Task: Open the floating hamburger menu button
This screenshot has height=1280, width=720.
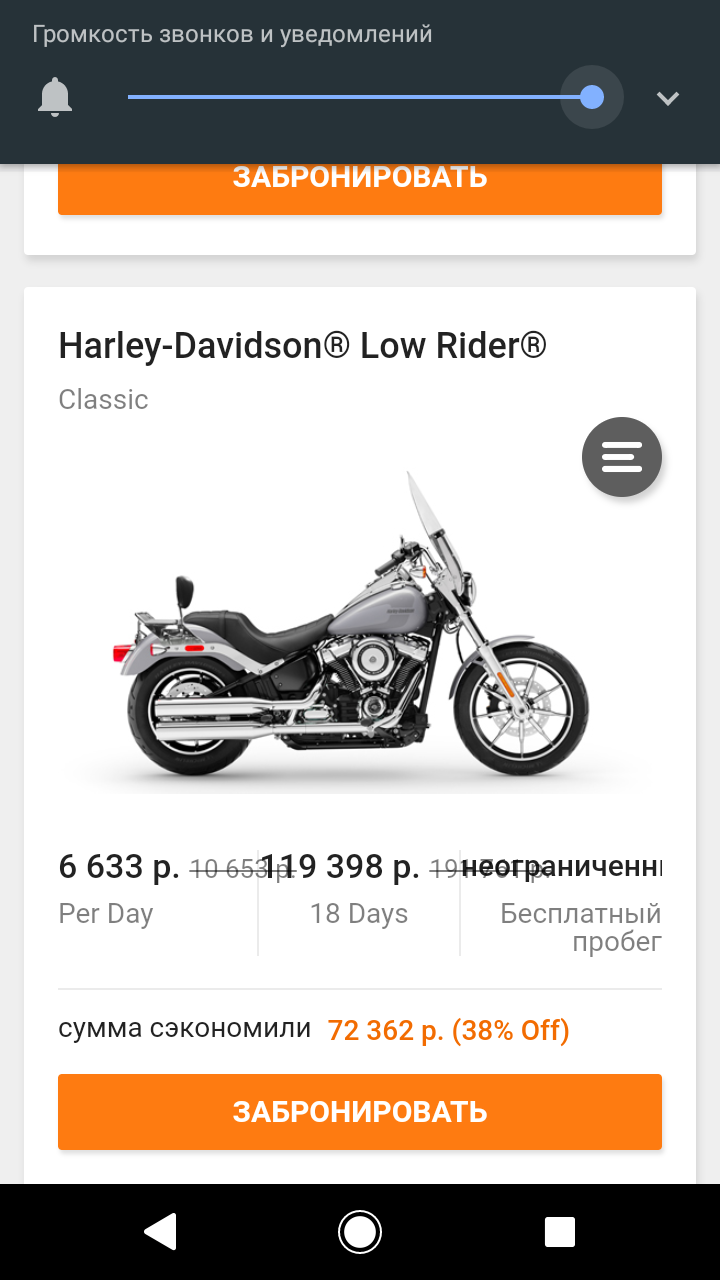Action: click(x=622, y=457)
